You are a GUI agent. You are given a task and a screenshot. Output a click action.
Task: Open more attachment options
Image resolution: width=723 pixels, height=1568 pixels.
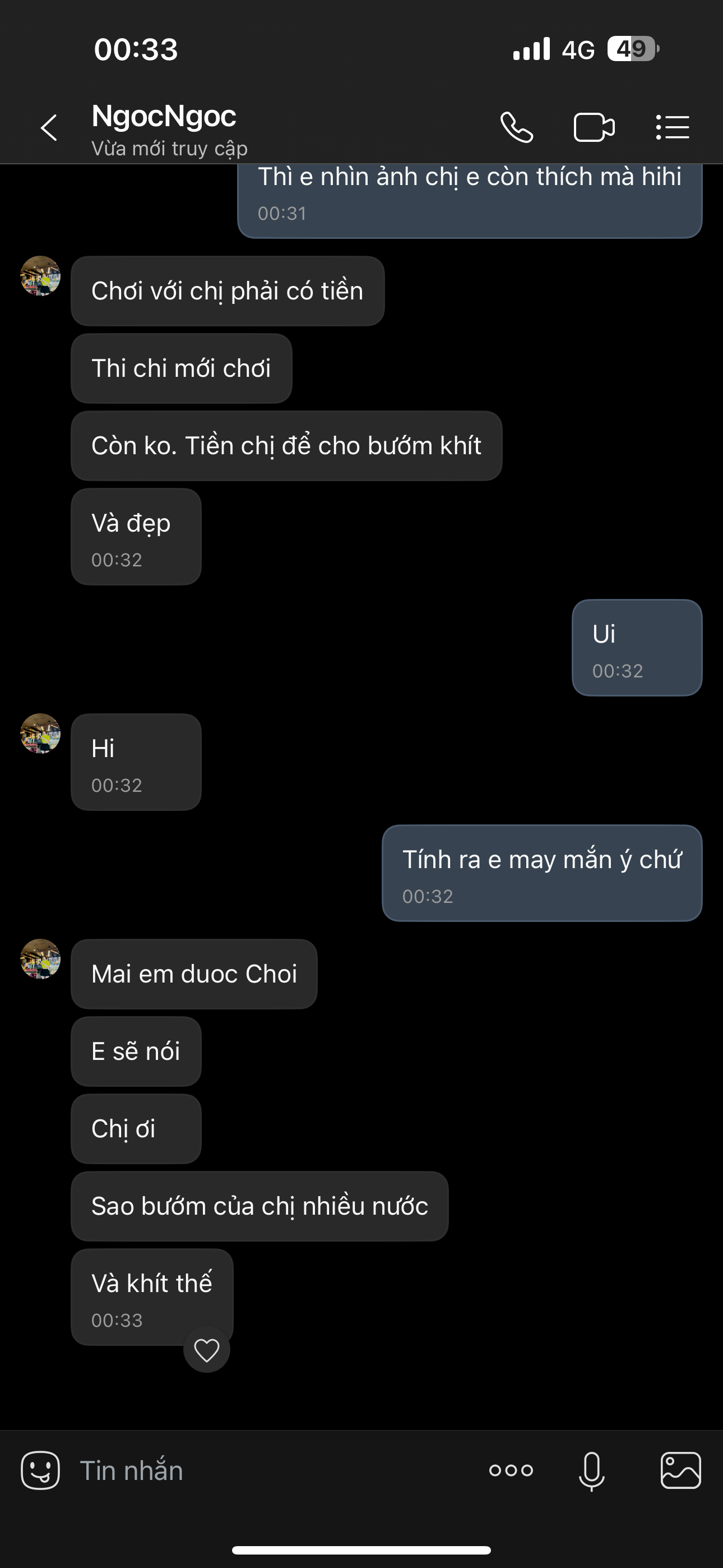click(x=511, y=1470)
